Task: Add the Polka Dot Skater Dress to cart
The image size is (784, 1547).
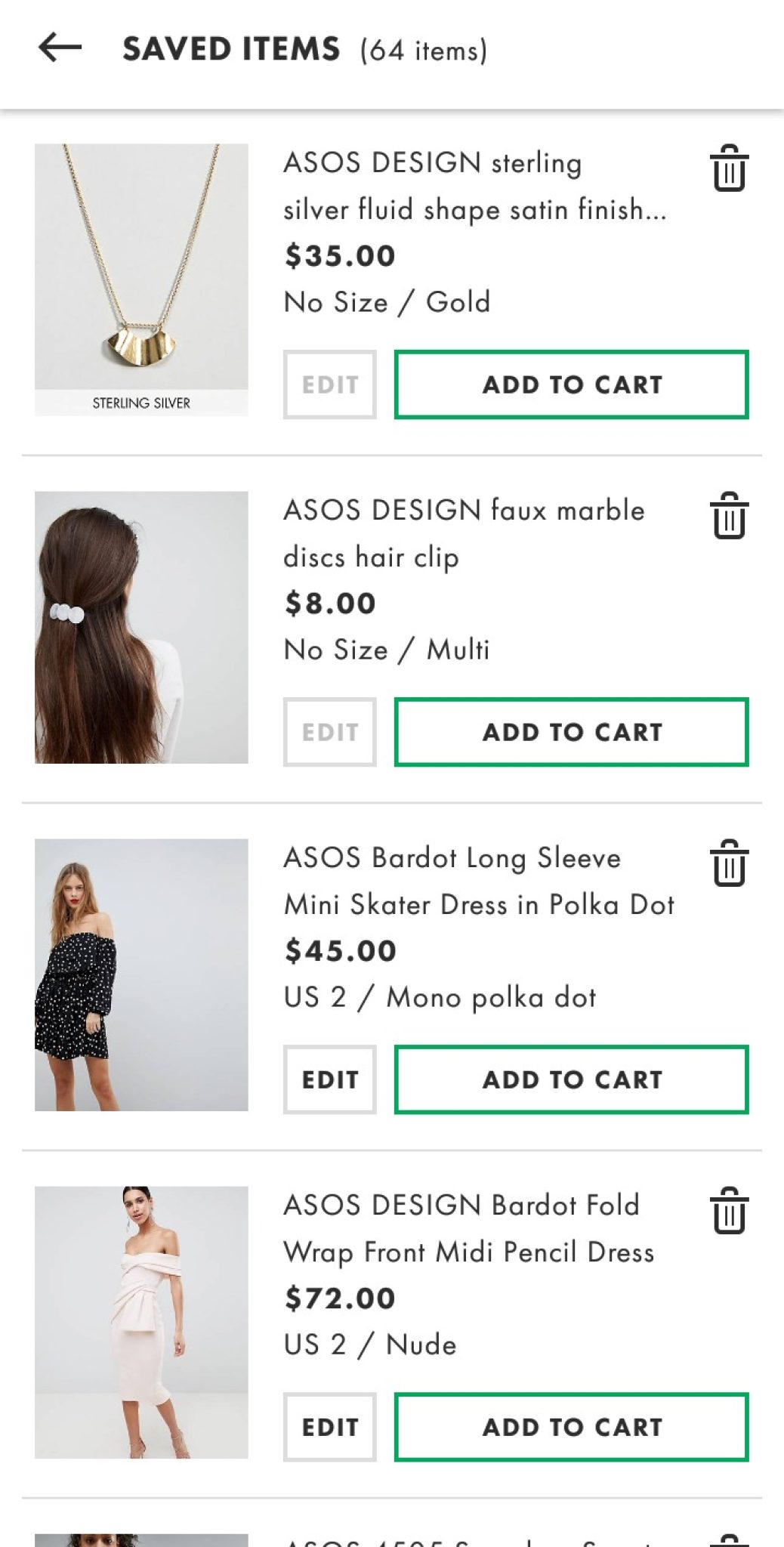Action: [x=571, y=1079]
